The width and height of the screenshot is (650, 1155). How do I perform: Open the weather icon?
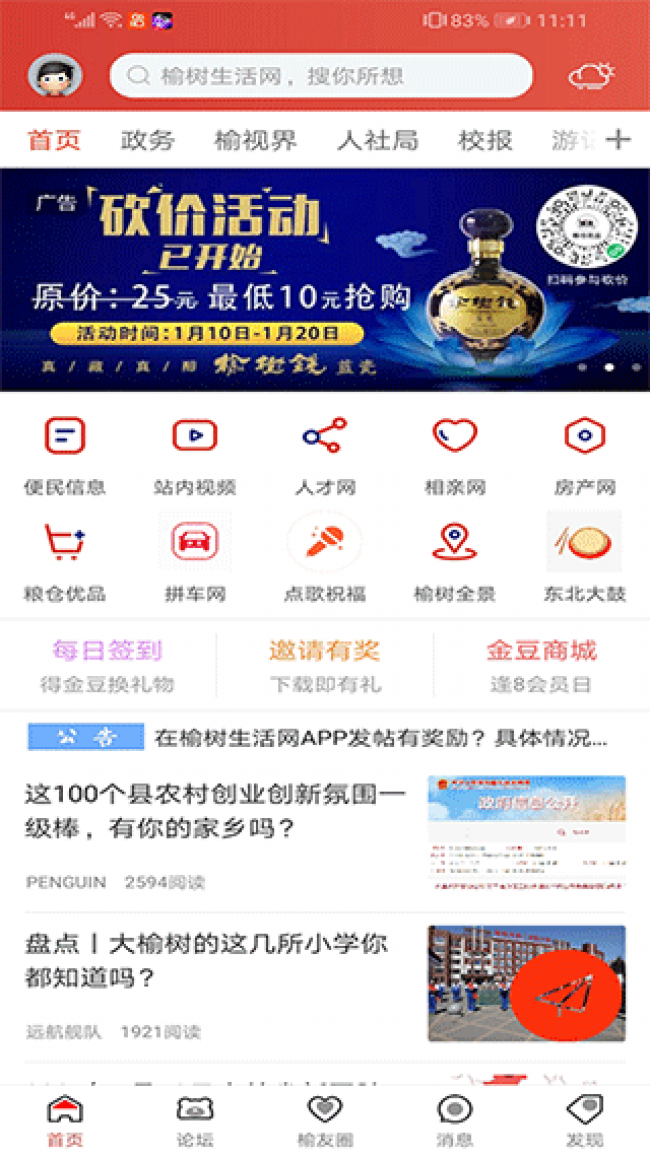click(591, 75)
